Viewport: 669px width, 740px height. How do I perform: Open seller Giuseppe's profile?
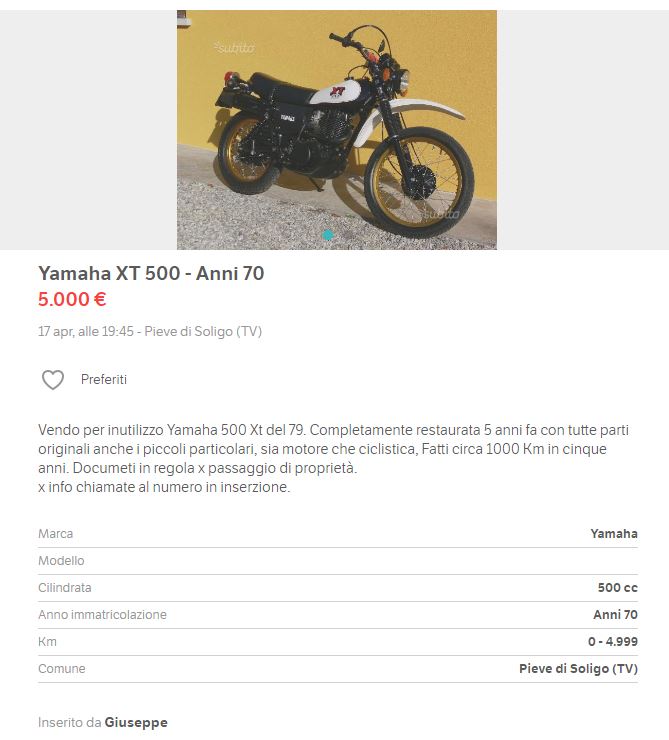[135, 722]
